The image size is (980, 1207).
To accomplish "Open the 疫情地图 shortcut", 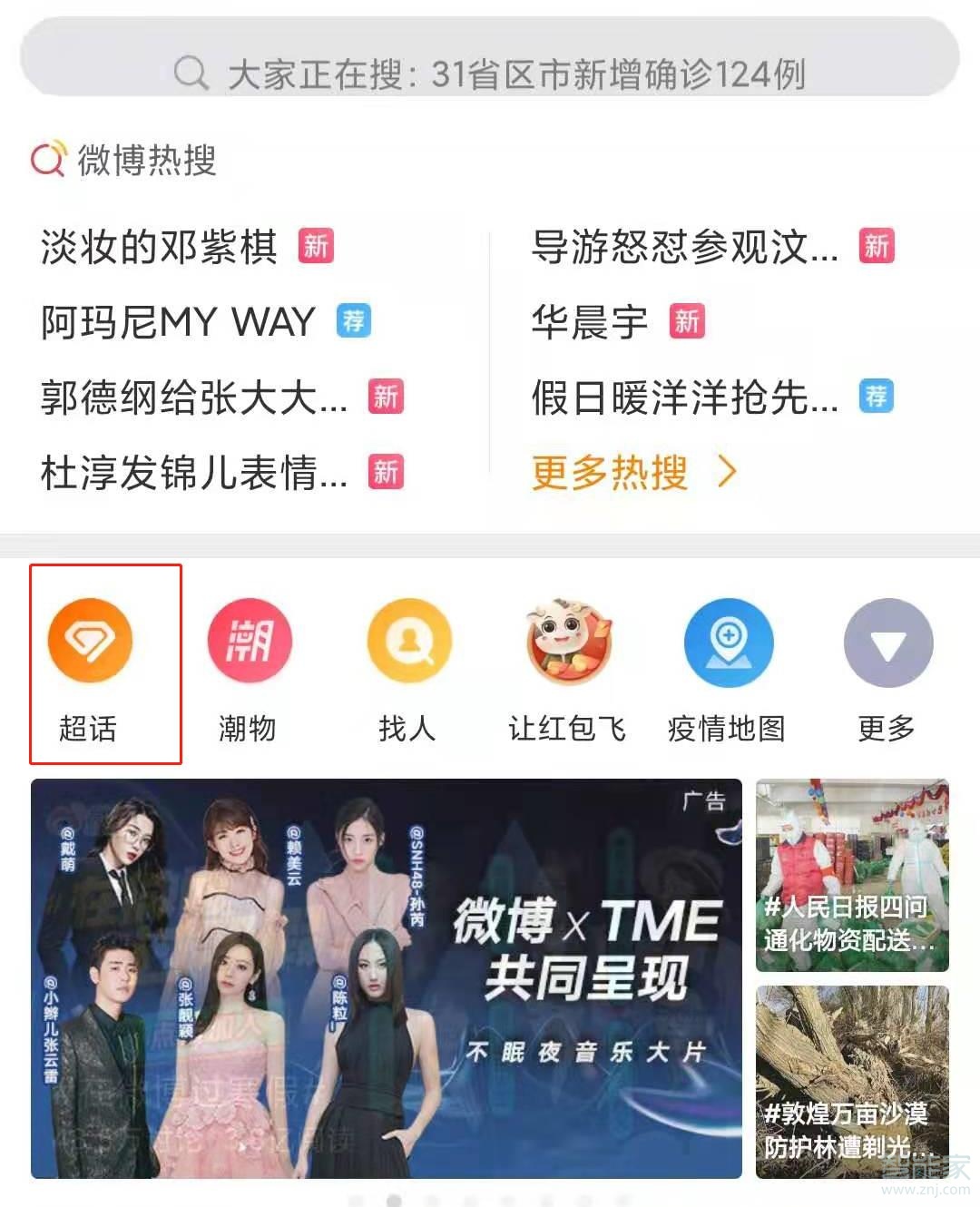I will tap(727, 664).
